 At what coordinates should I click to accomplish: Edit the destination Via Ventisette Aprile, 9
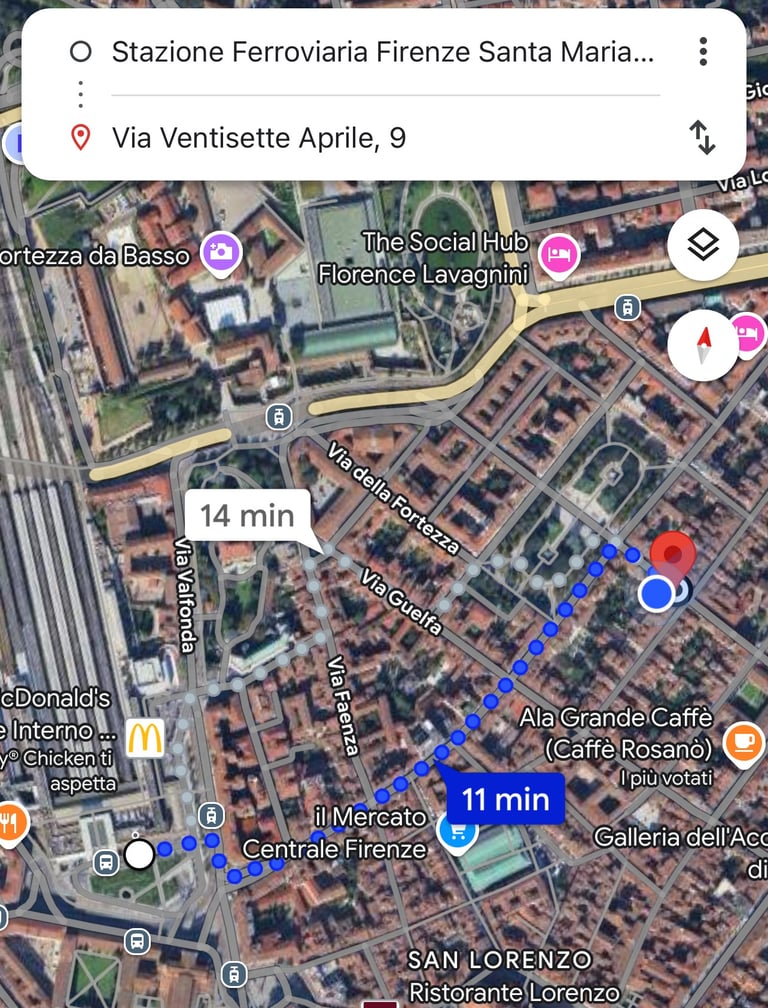tap(383, 138)
